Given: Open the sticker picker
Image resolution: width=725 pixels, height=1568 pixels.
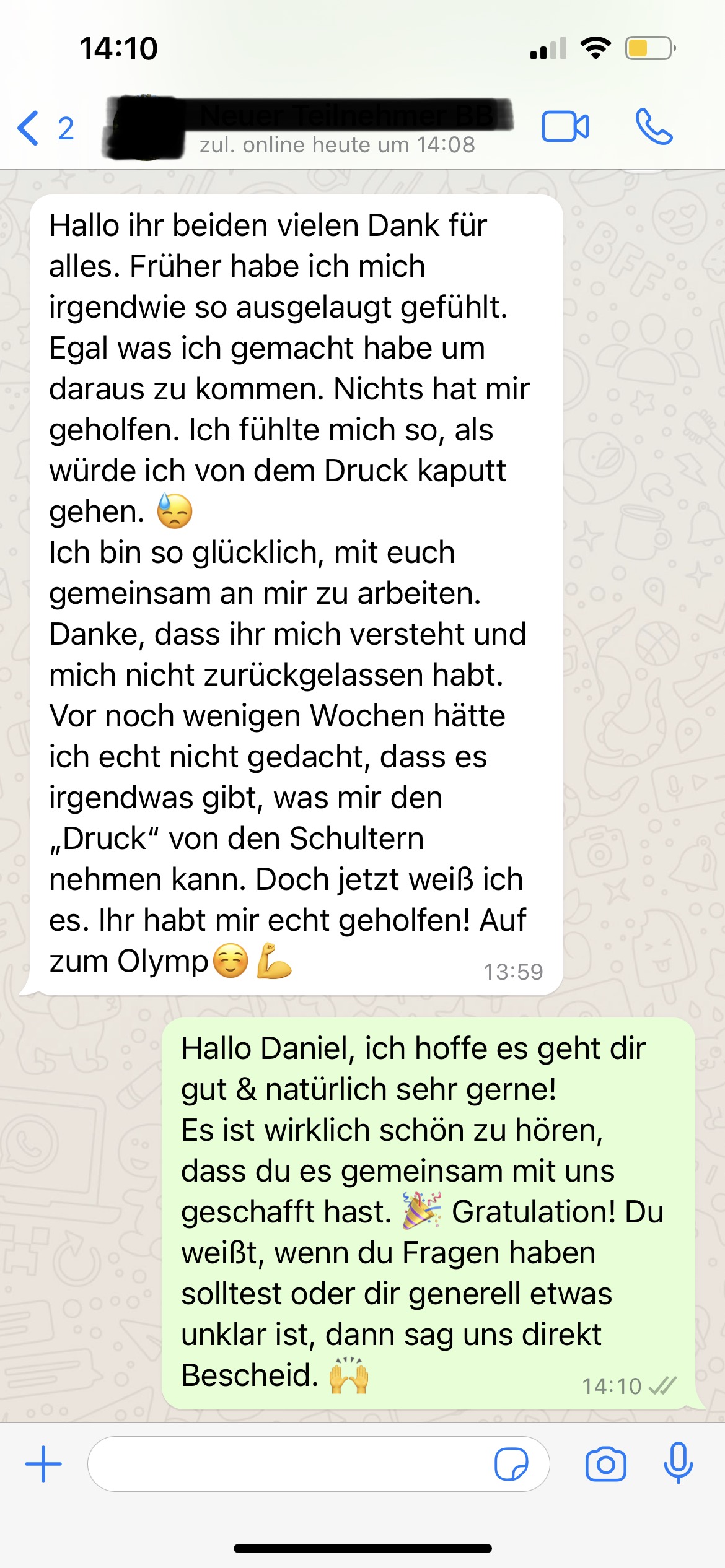Looking at the screenshot, I should point(511,1464).
